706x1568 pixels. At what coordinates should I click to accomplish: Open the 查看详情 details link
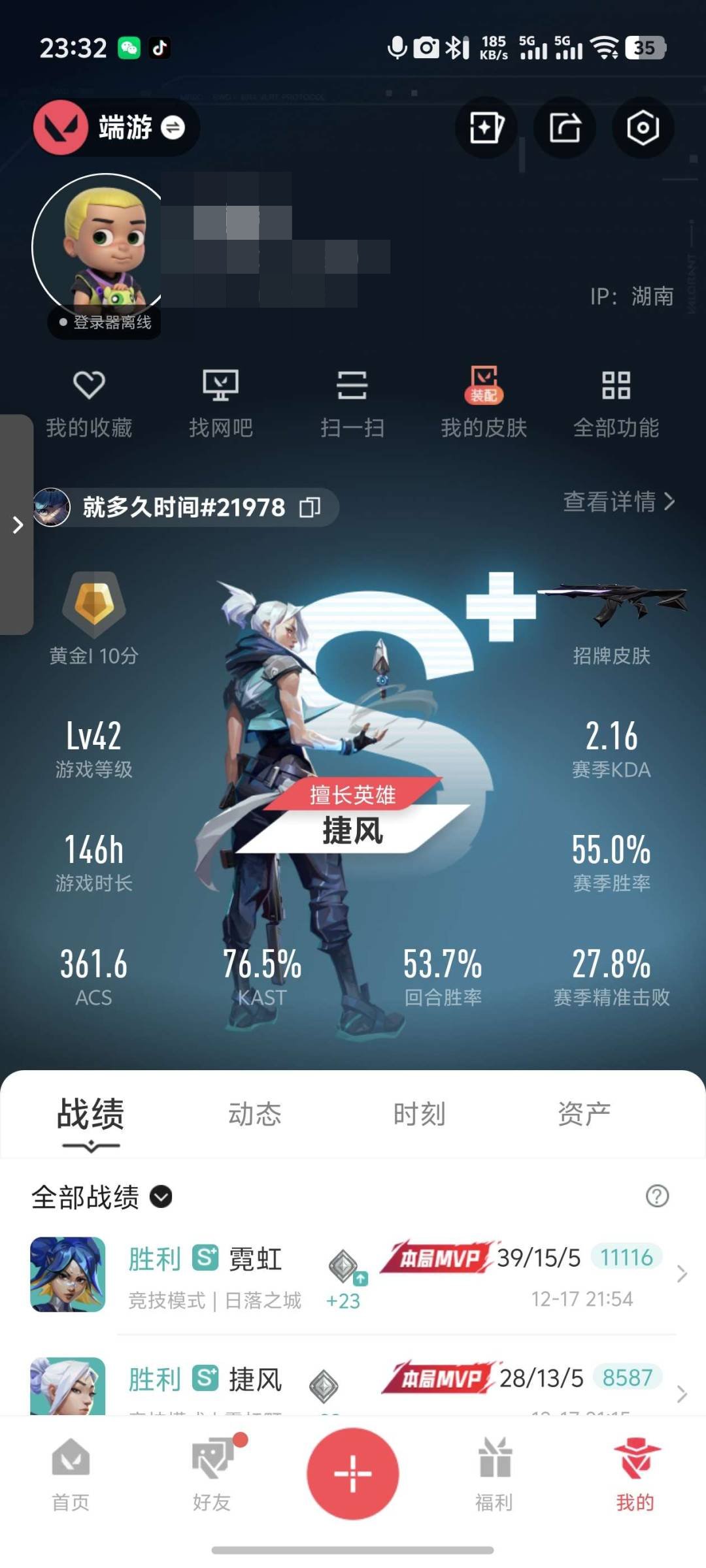click(x=618, y=504)
